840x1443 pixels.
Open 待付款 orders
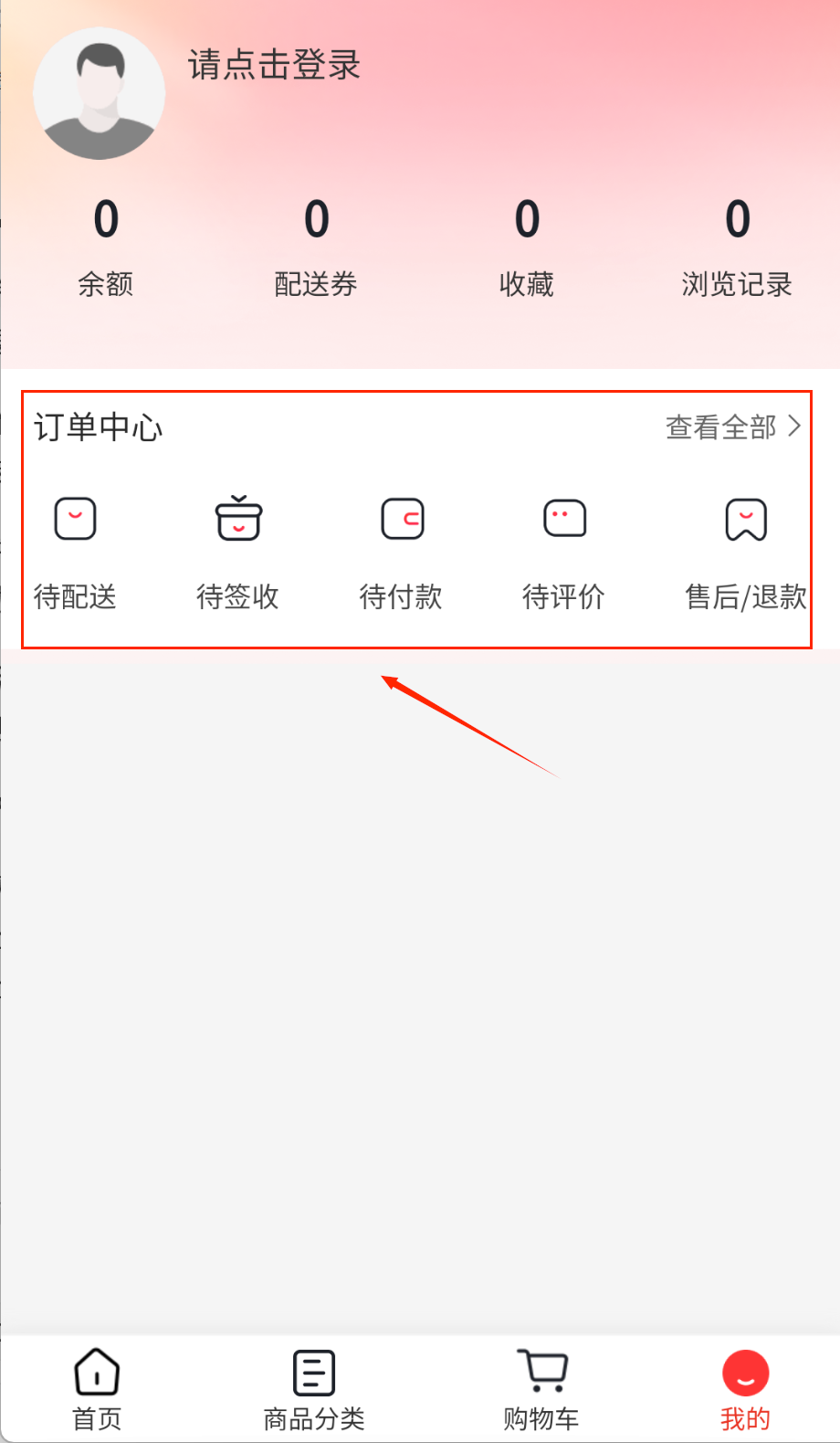[402, 548]
